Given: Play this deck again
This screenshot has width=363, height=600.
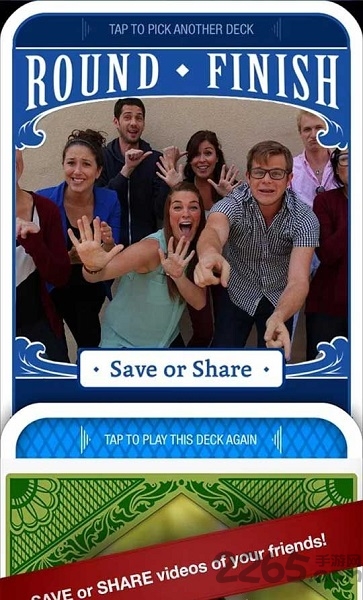Looking at the screenshot, I should 181,439.
